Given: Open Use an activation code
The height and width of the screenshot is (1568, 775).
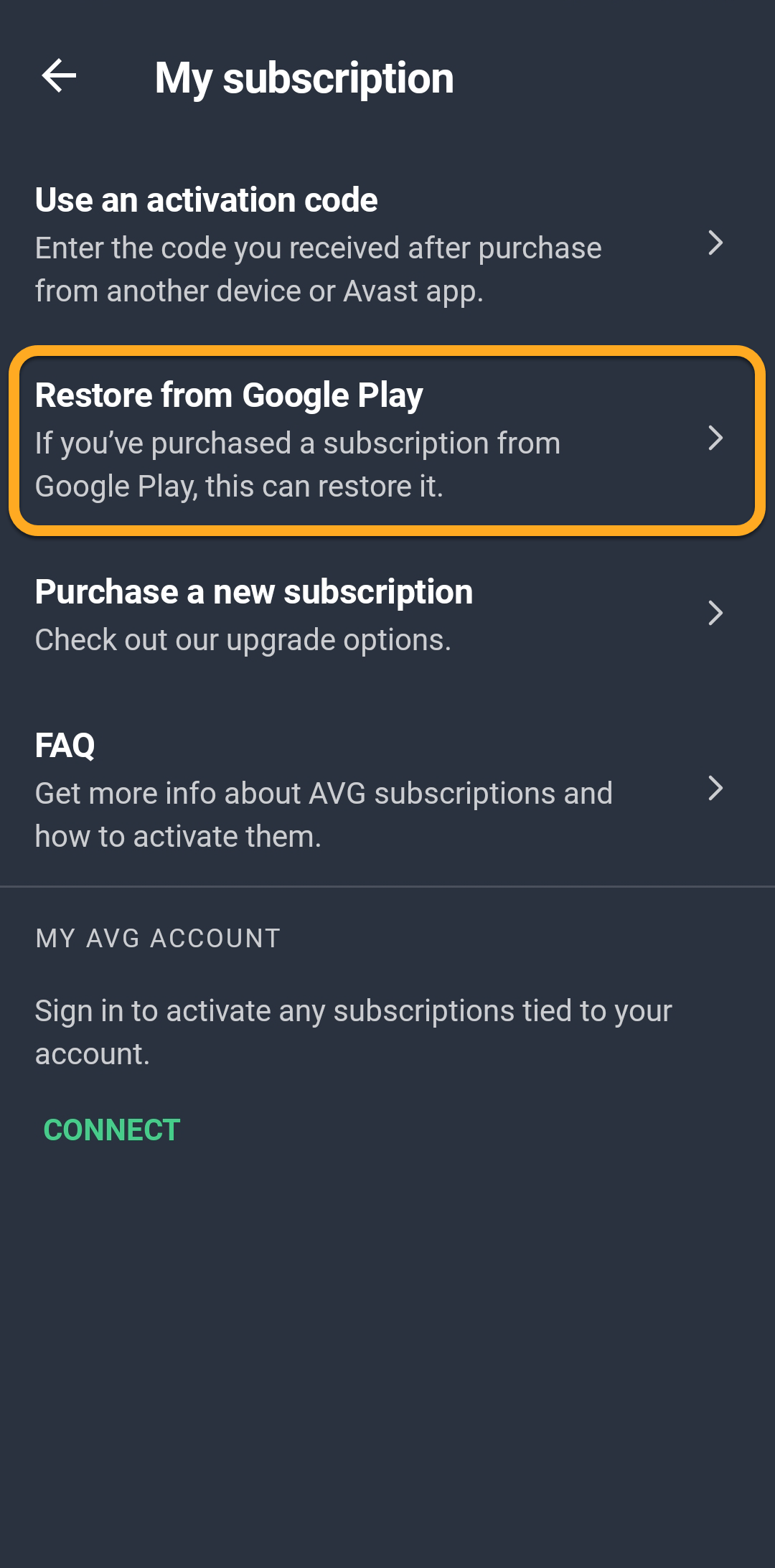Looking at the screenshot, I should 379,244.
